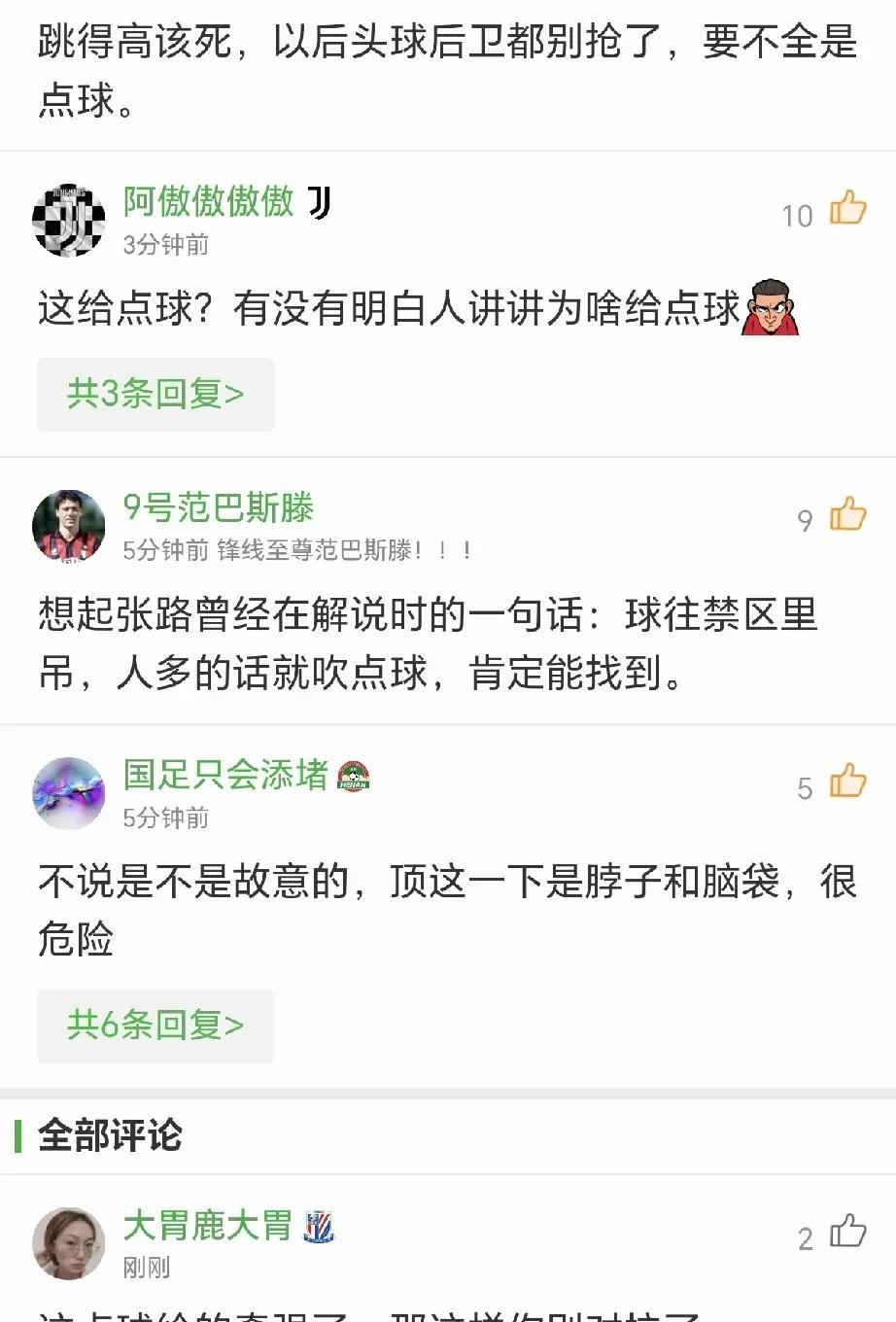View the username 9号范巴斯滕
The image size is (896, 1322).
pos(219,507)
